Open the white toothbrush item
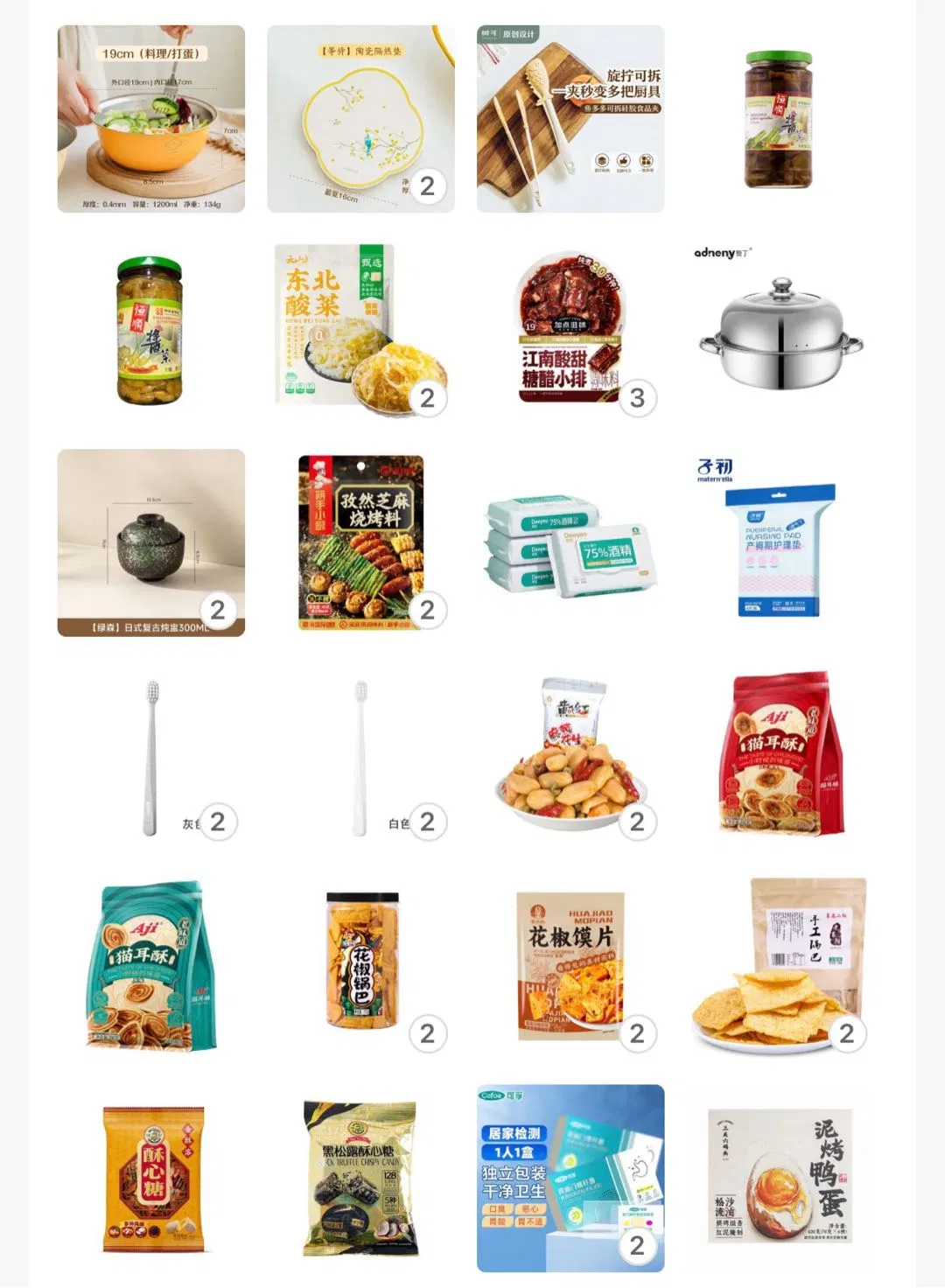The height and width of the screenshot is (1288, 945). click(x=360, y=754)
